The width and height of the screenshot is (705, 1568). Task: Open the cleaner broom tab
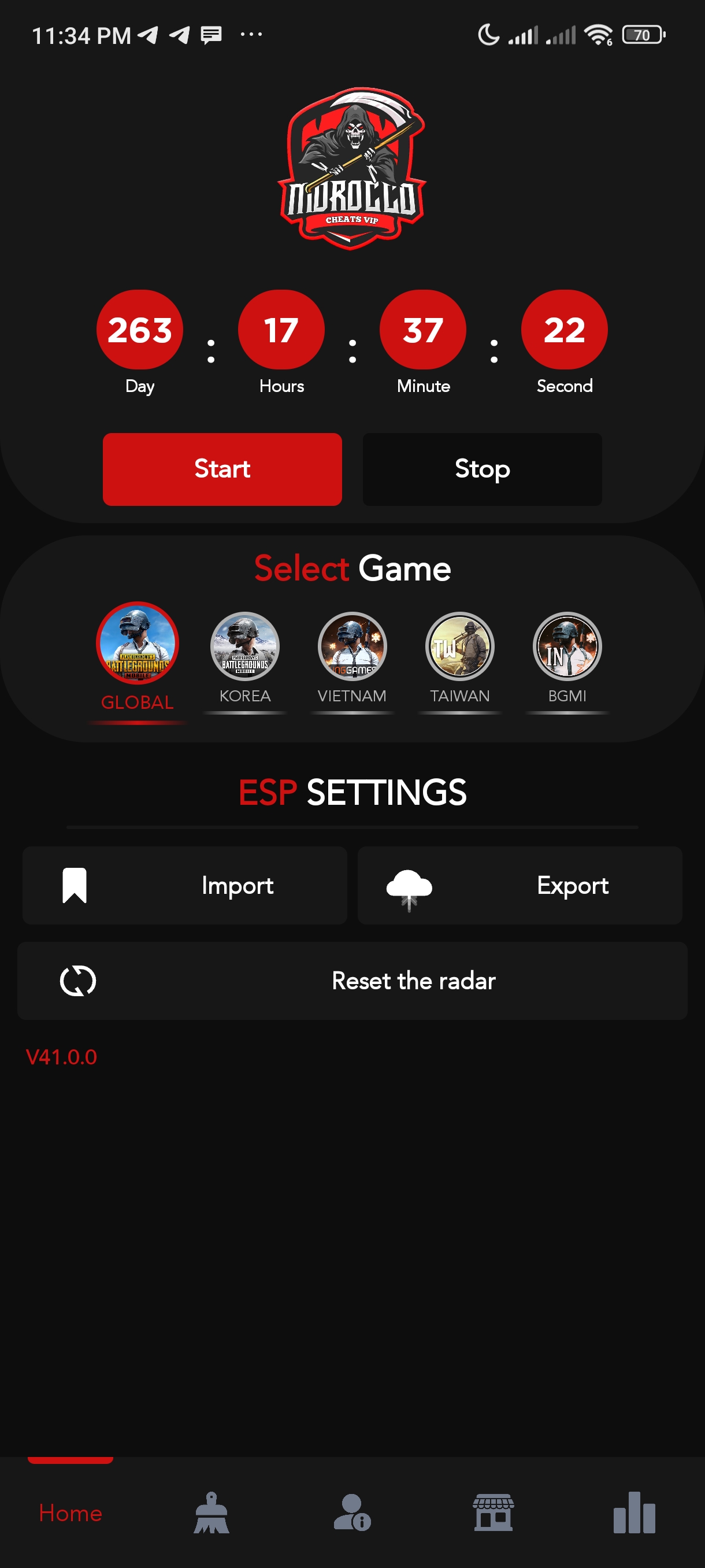pos(211,1512)
